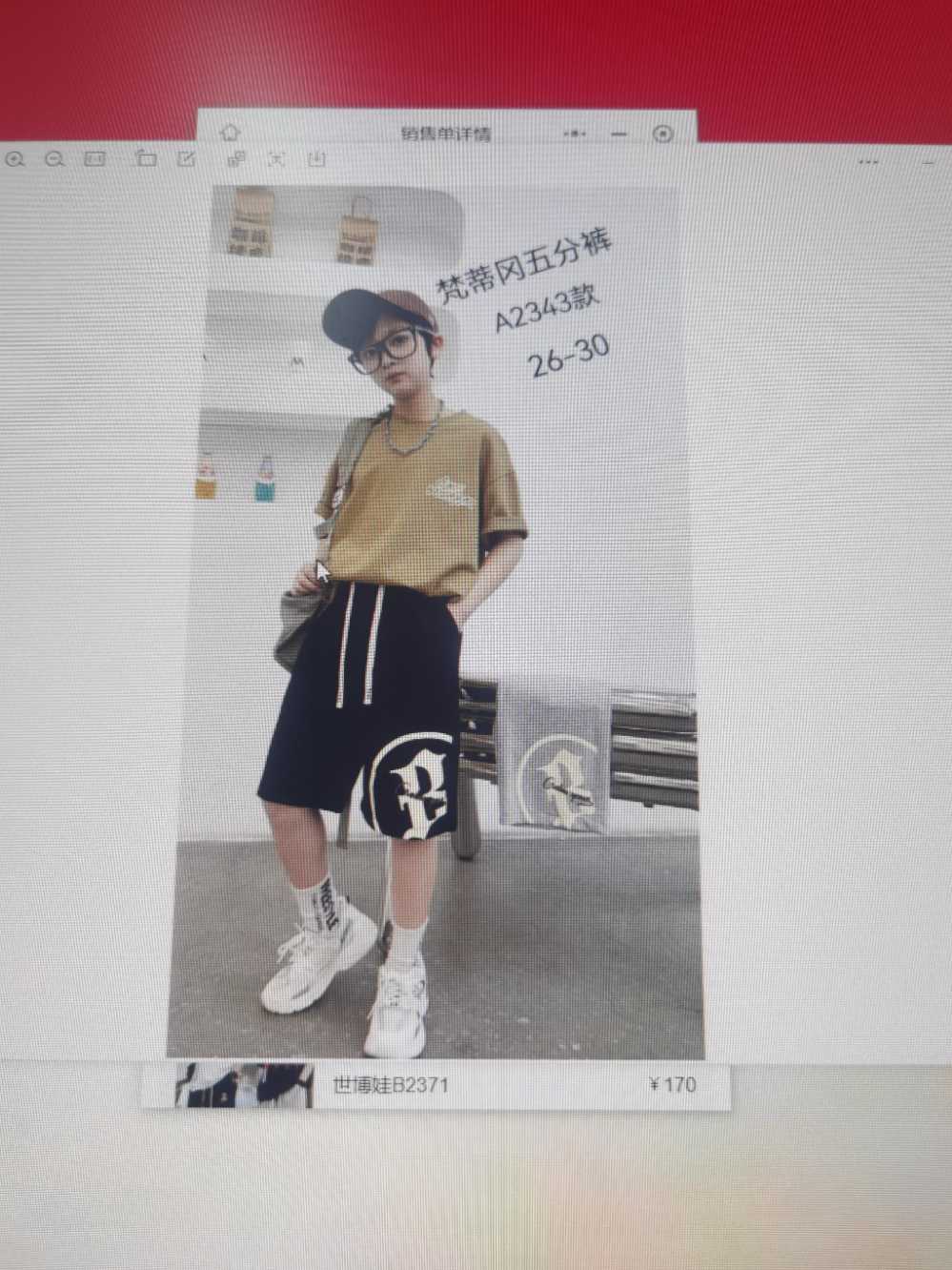Recognize QR code in image

(x=235, y=158)
